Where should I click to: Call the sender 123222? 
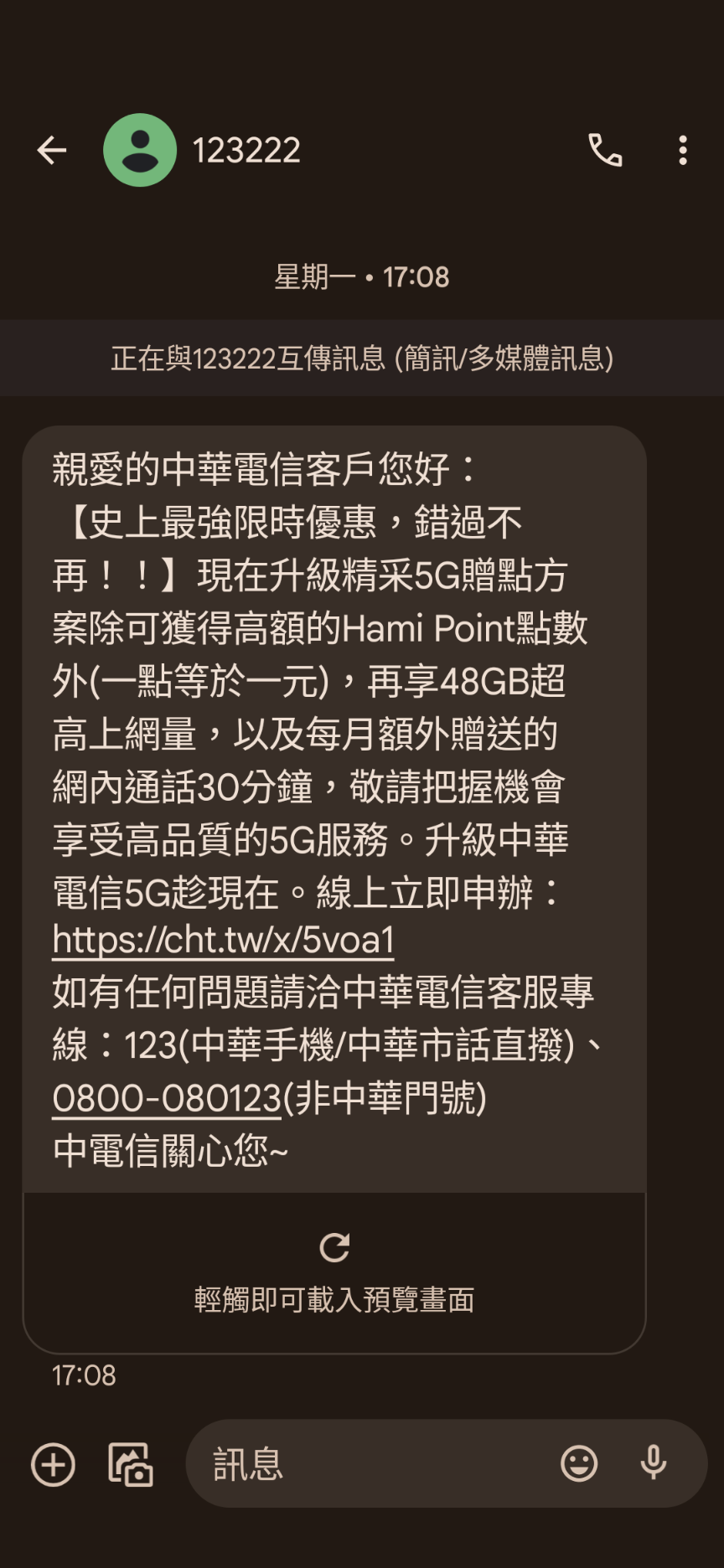[605, 151]
